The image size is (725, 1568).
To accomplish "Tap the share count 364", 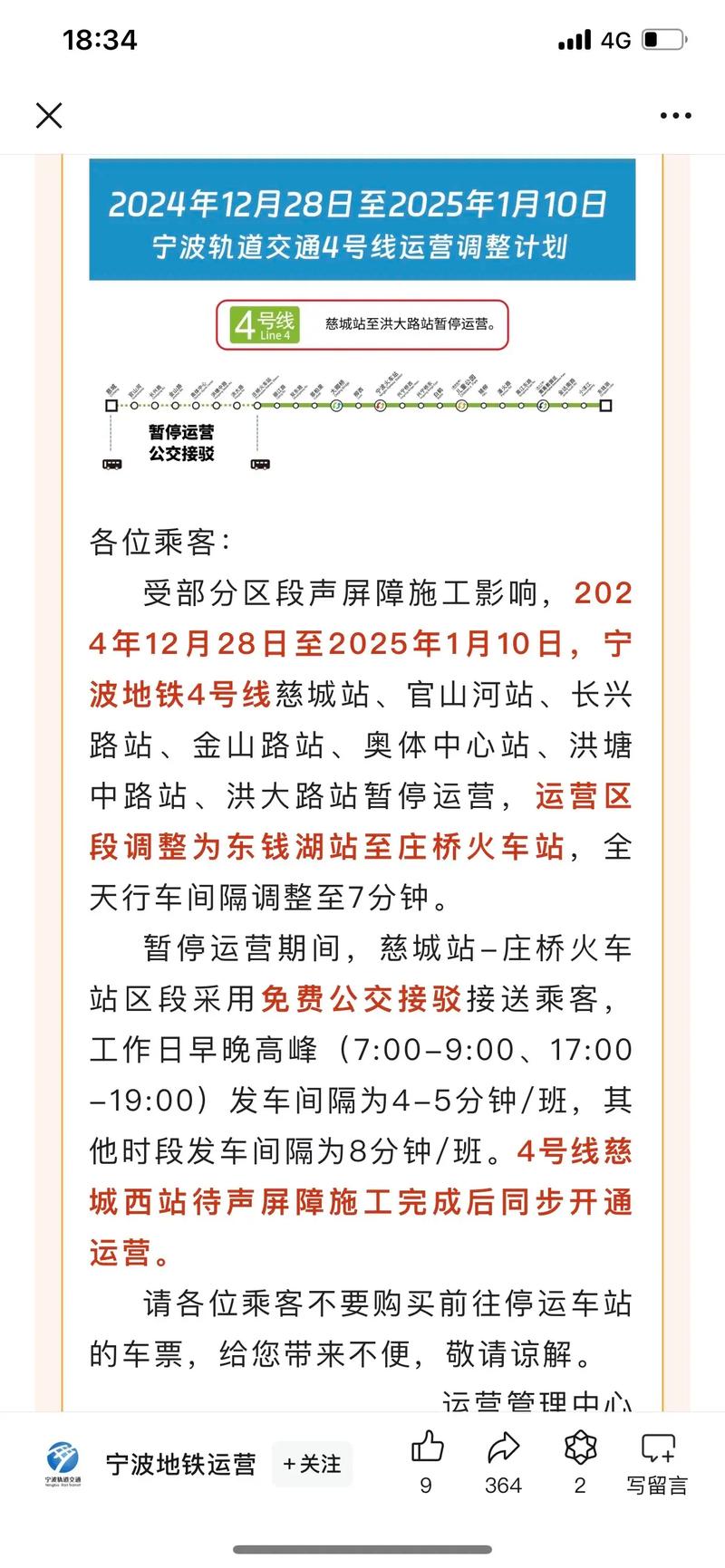I will coord(505,1486).
